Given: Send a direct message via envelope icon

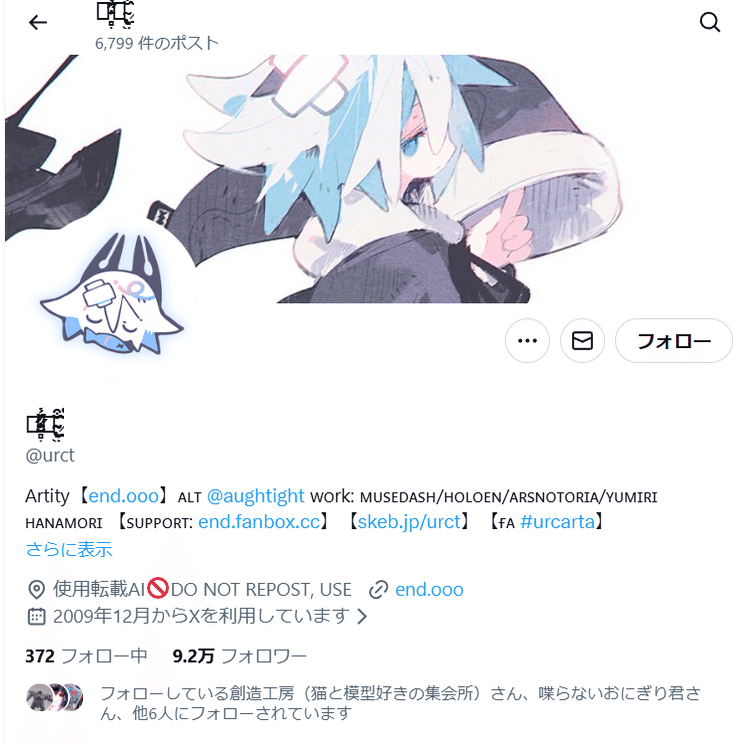Looking at the screenshot, I should pyautogui.click(x=582, y=341).
